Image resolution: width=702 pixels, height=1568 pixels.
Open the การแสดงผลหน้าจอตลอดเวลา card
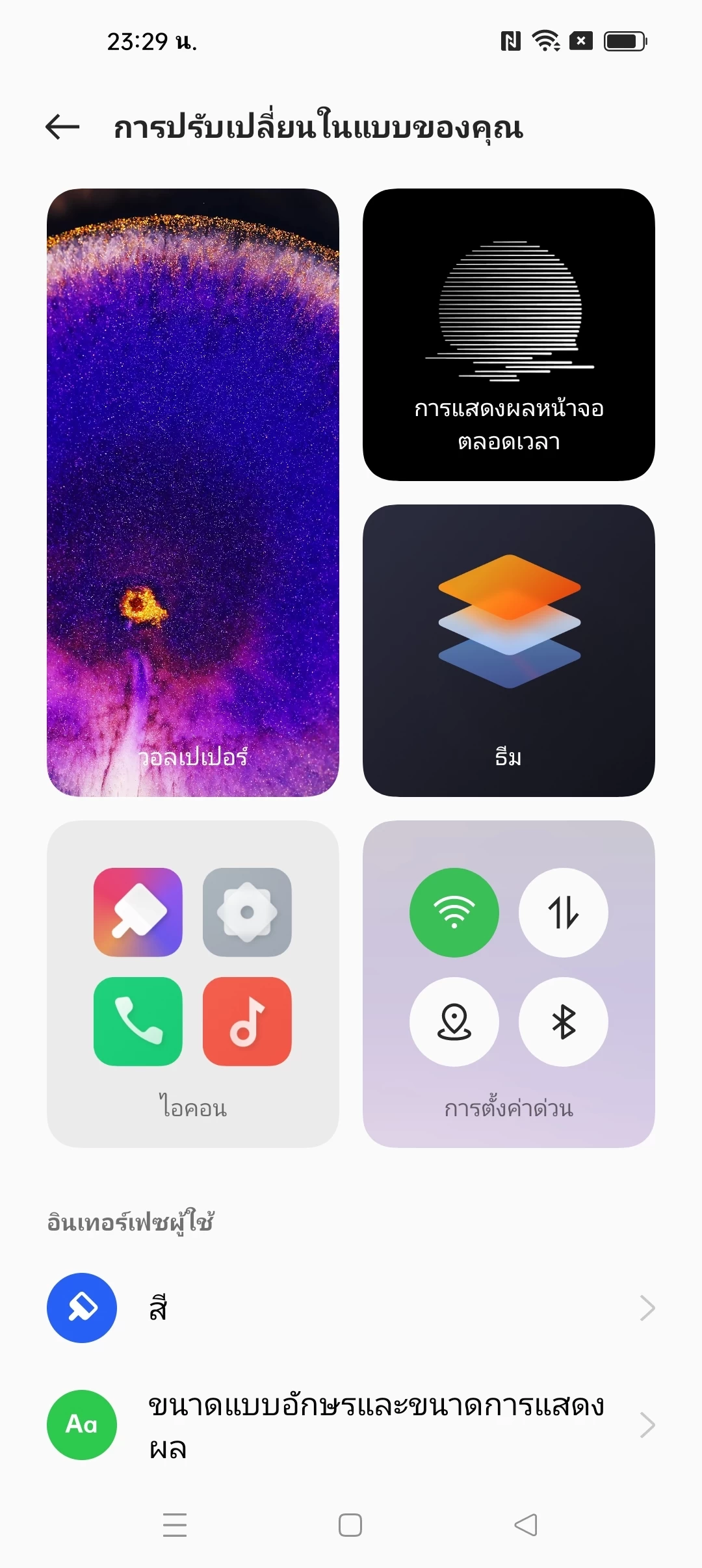(x=509, y=335)
